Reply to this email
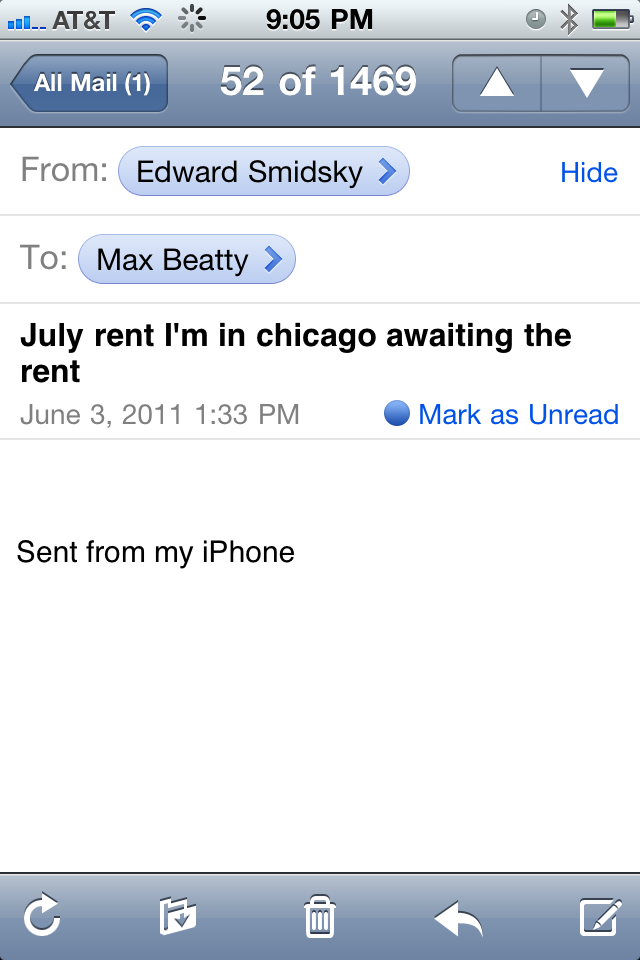The width and height of the screenshot is (640, 960). click(x=458, y=916)
